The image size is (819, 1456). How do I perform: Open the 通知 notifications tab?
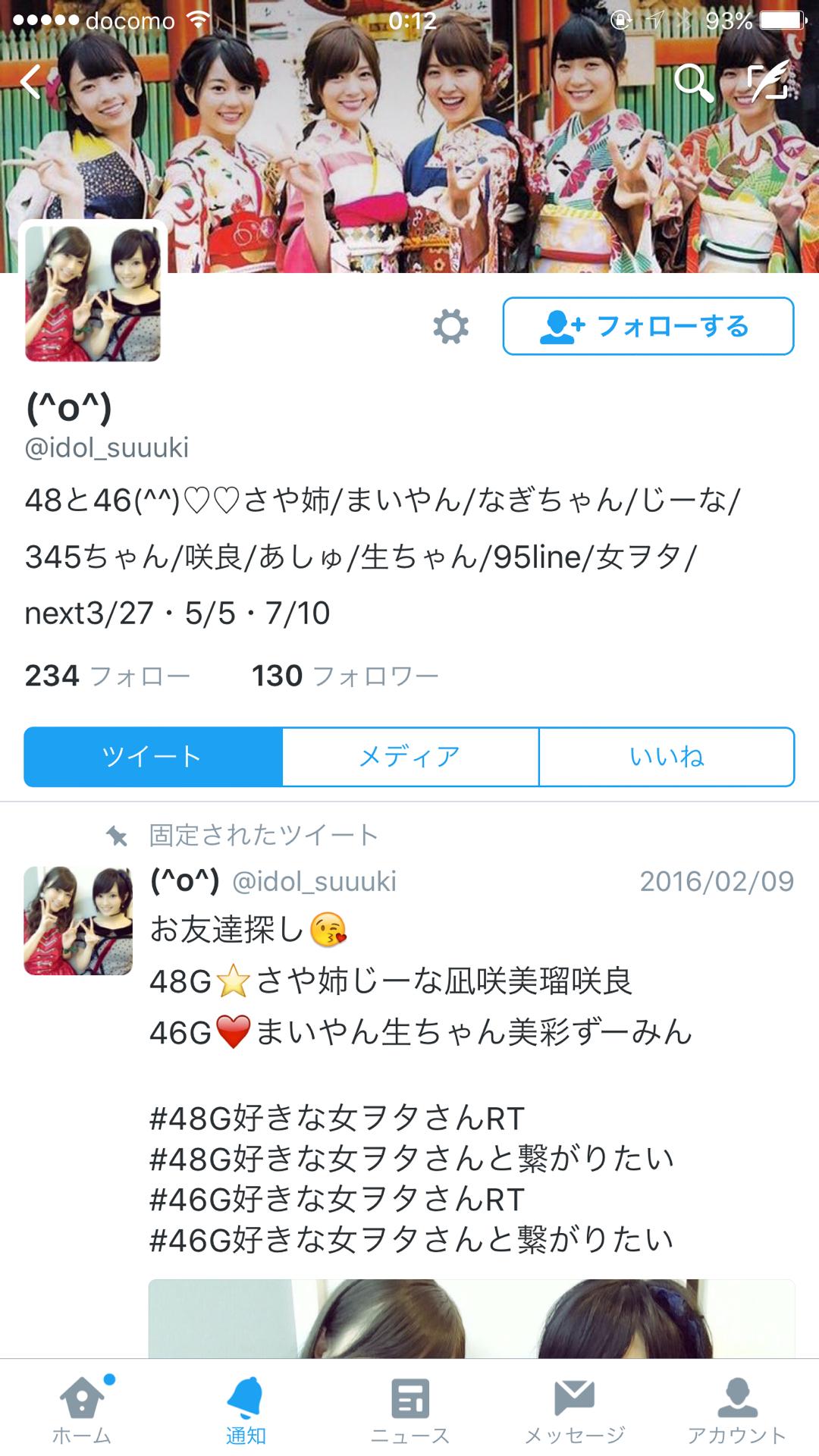[246, 1412]
